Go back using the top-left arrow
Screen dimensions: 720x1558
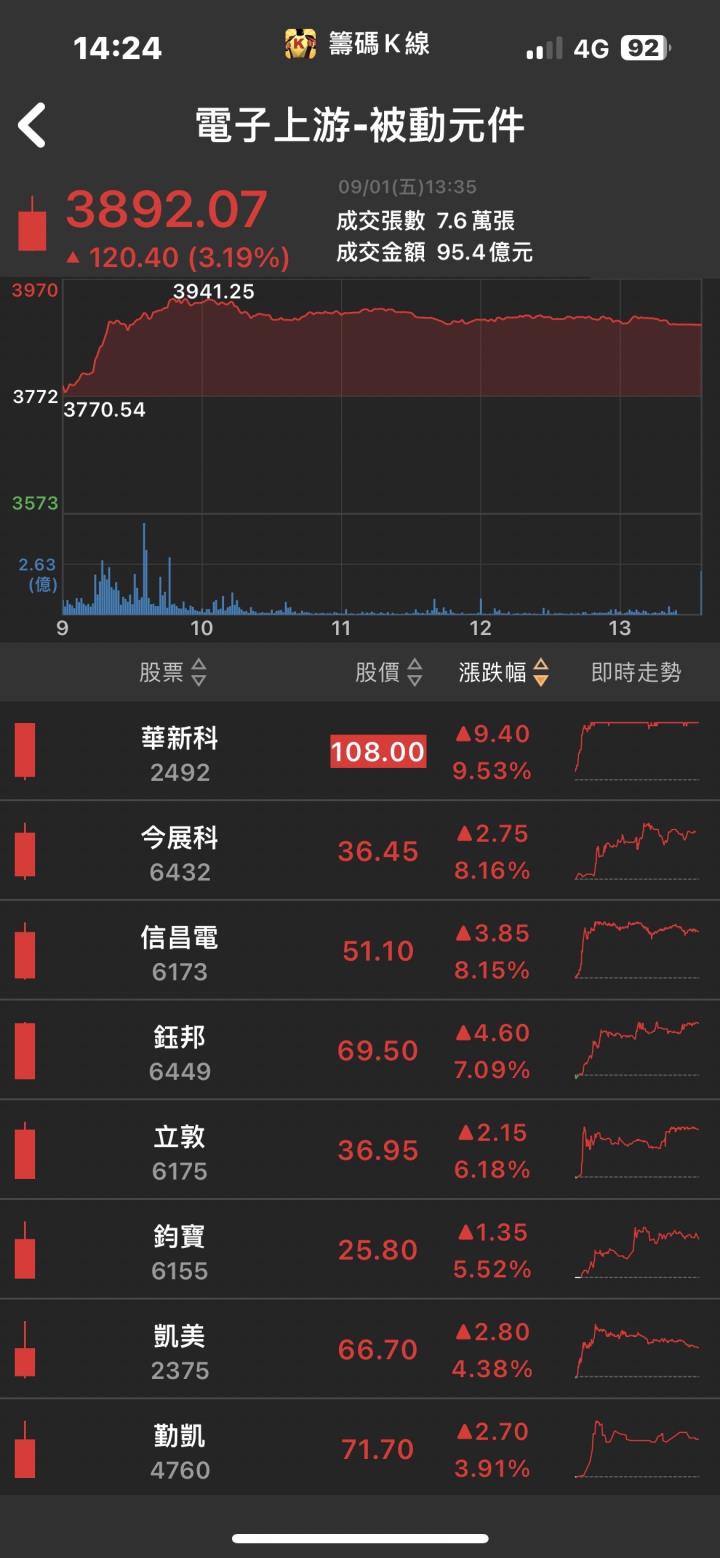[x=32, y=126]
